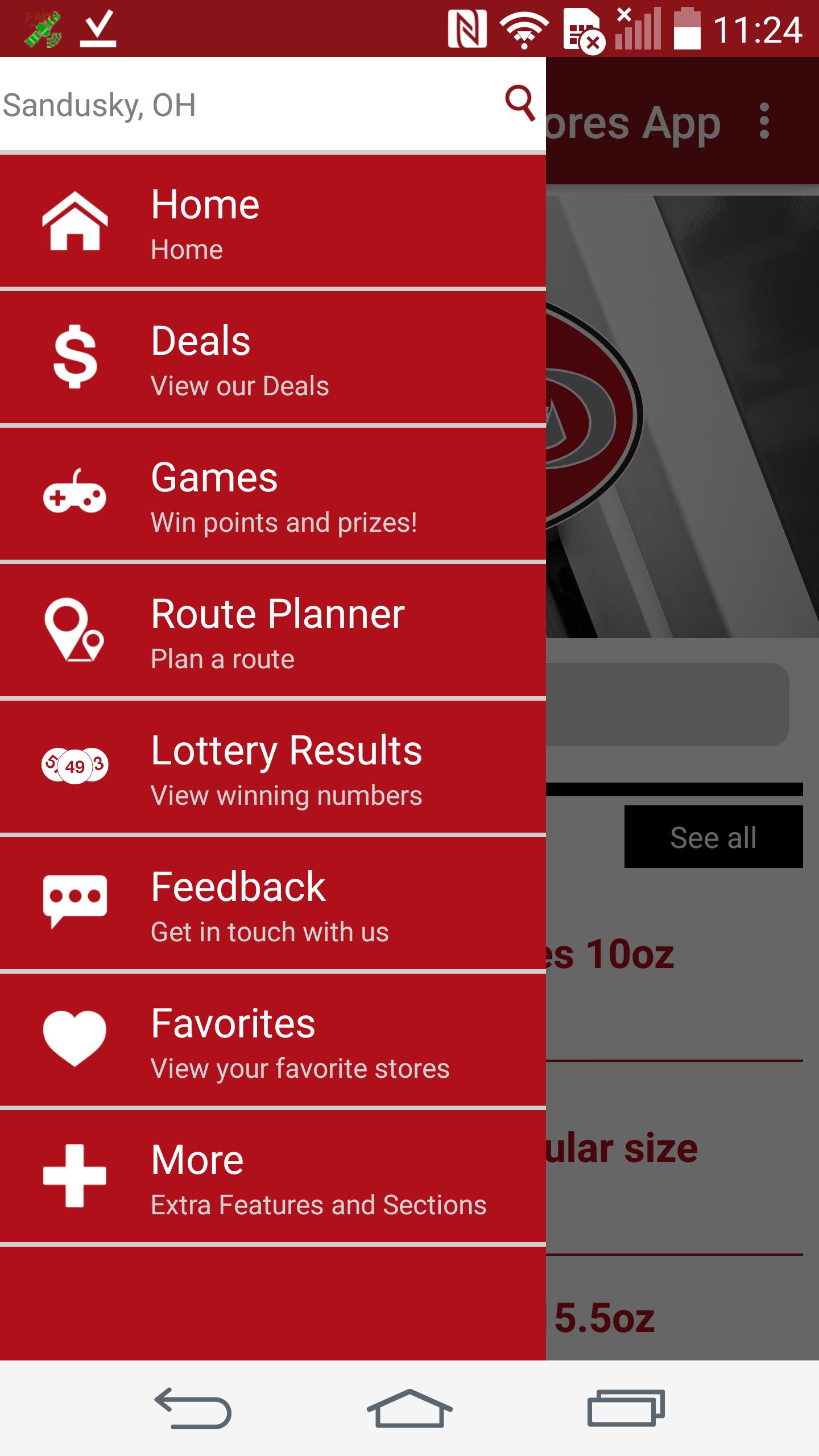The height and width of the screenshot is (1456, 819).
Task: Open More extra features and sections
Action: [x=273, y=1177]
